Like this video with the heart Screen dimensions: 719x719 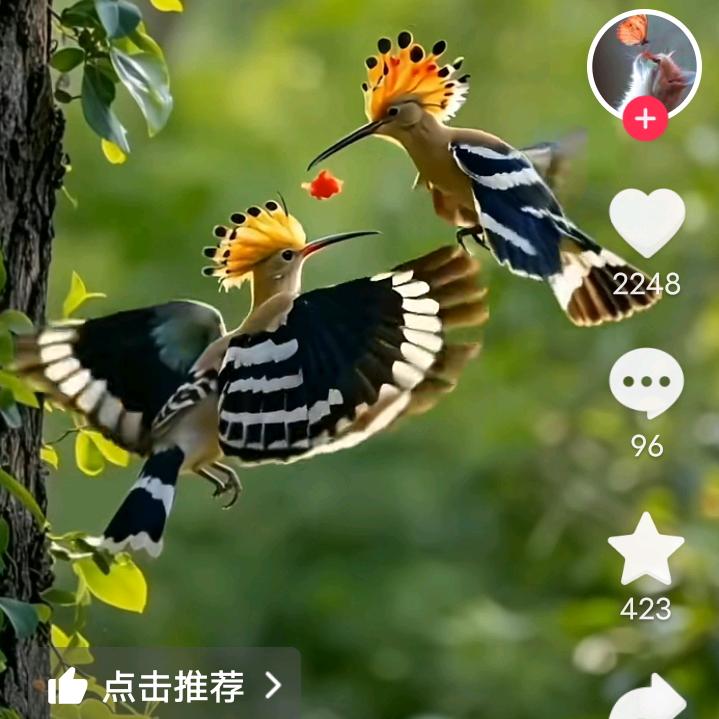point(647,220)
